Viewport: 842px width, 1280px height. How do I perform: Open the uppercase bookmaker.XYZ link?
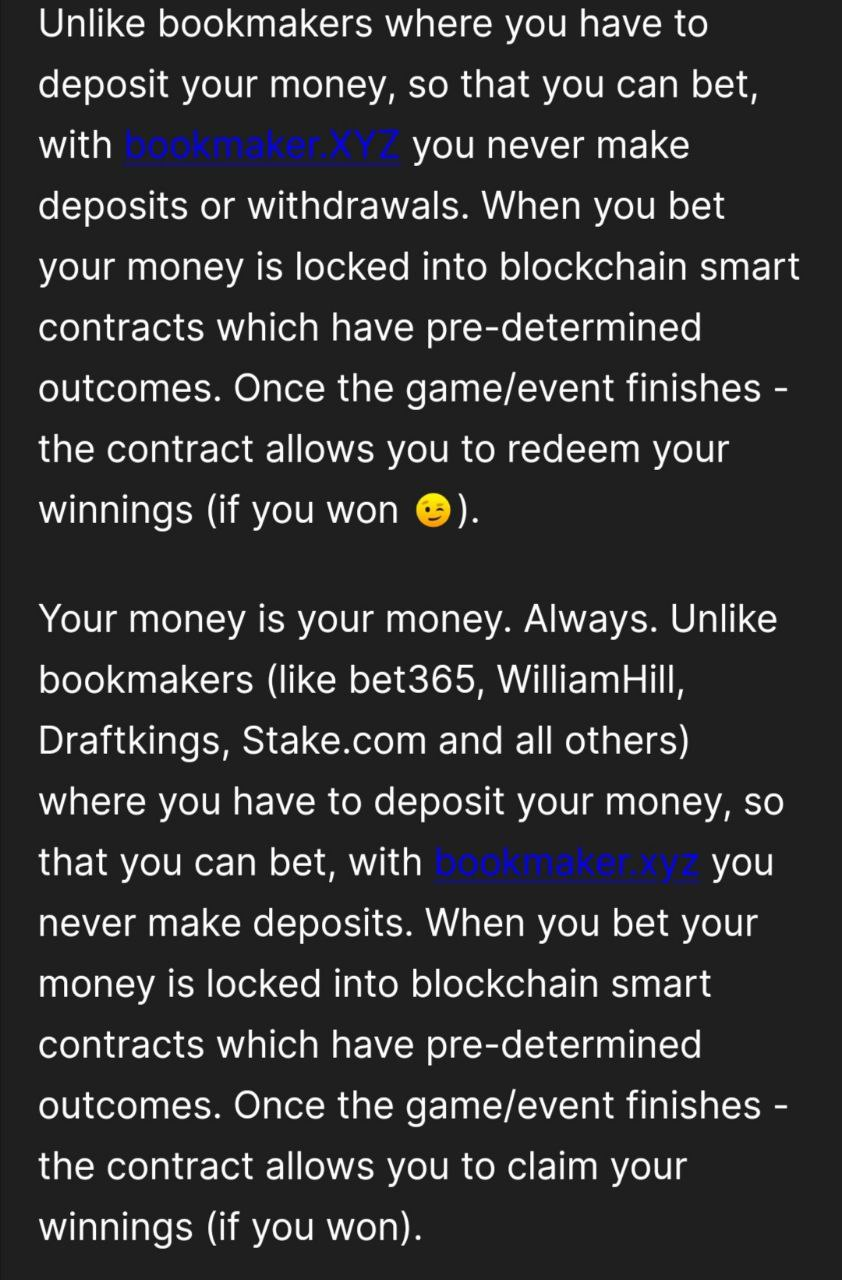point(262,146)
